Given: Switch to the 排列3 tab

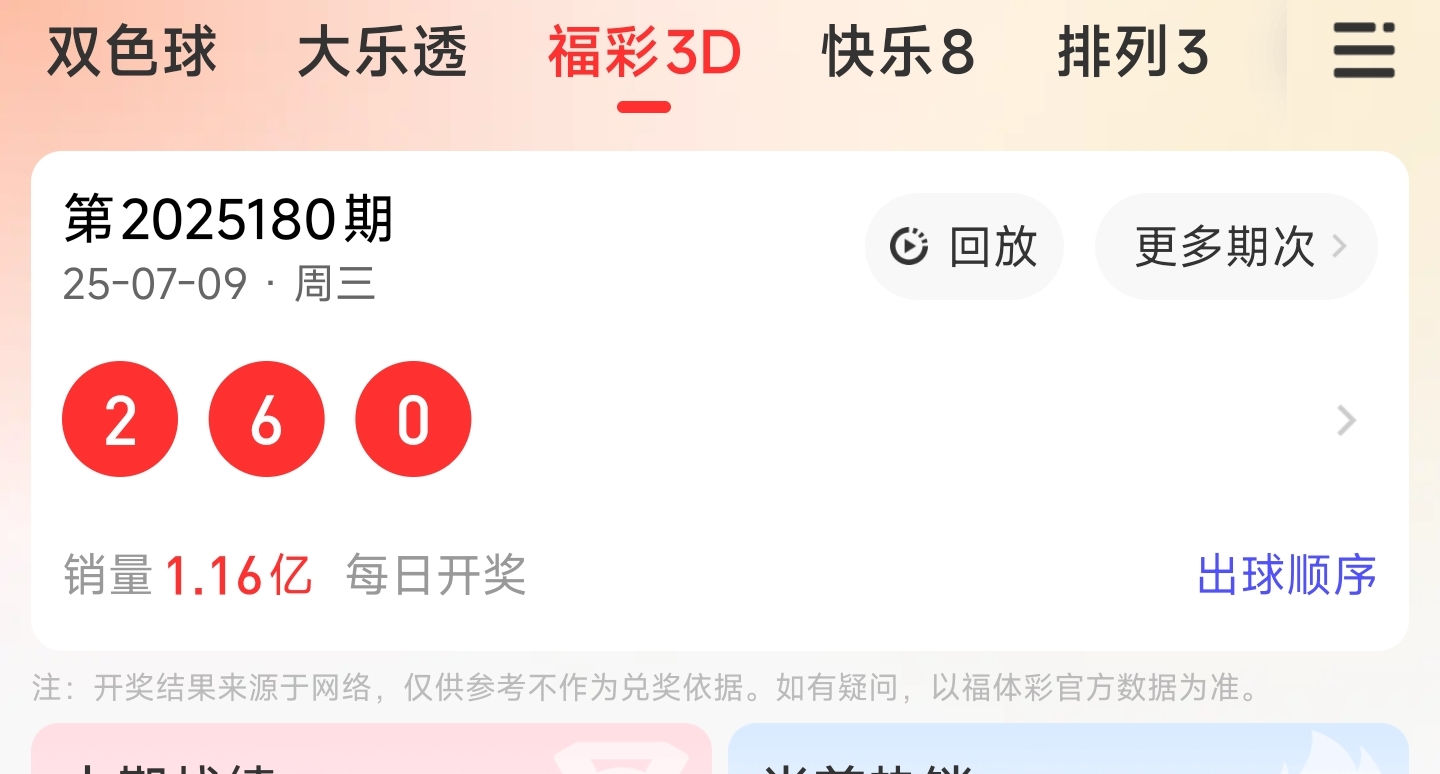Looking at the screenshot, I should tap(1133, 53).
